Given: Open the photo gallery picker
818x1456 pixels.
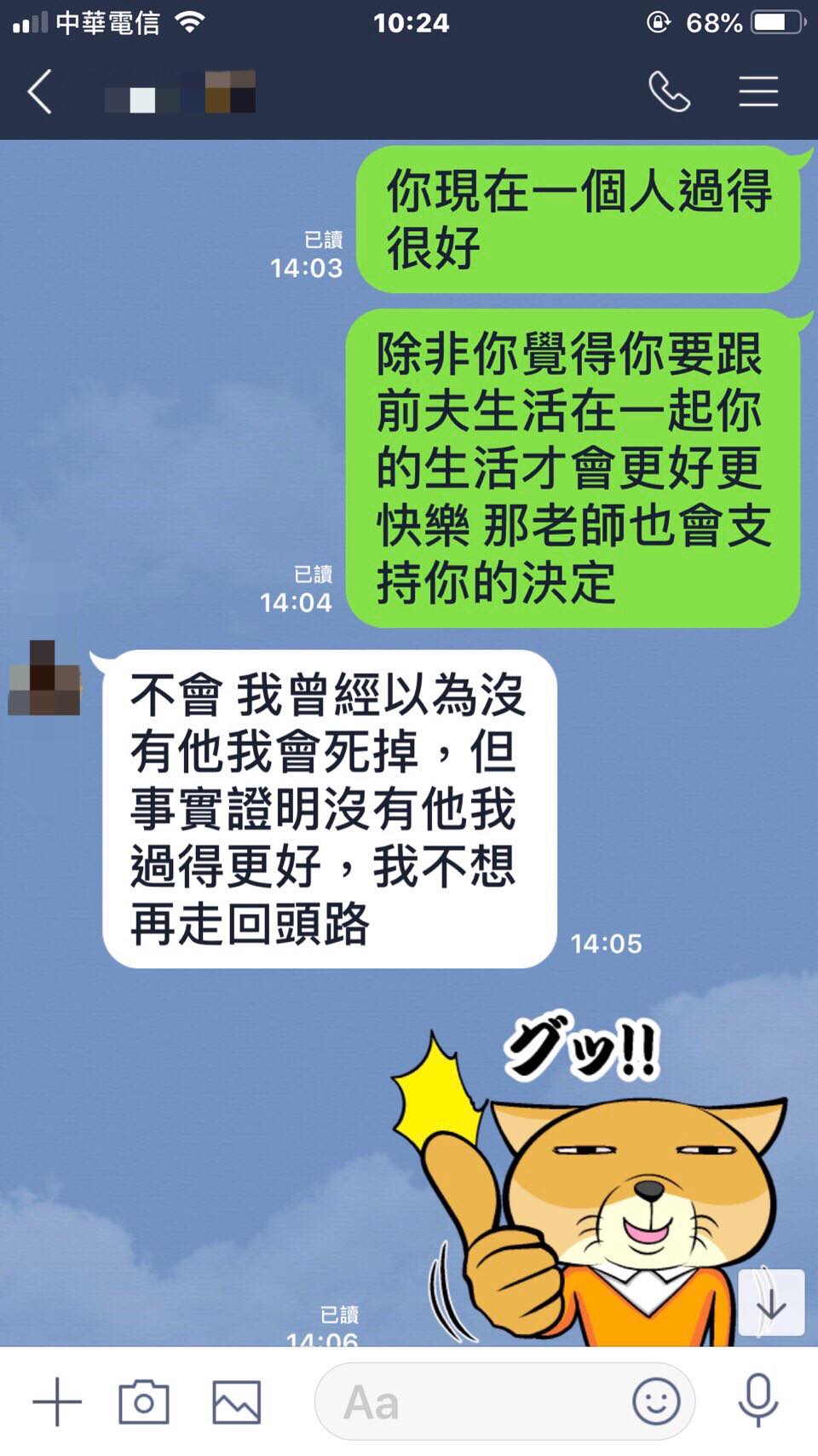Looking at the screenshot, I should click(236, 1401).
